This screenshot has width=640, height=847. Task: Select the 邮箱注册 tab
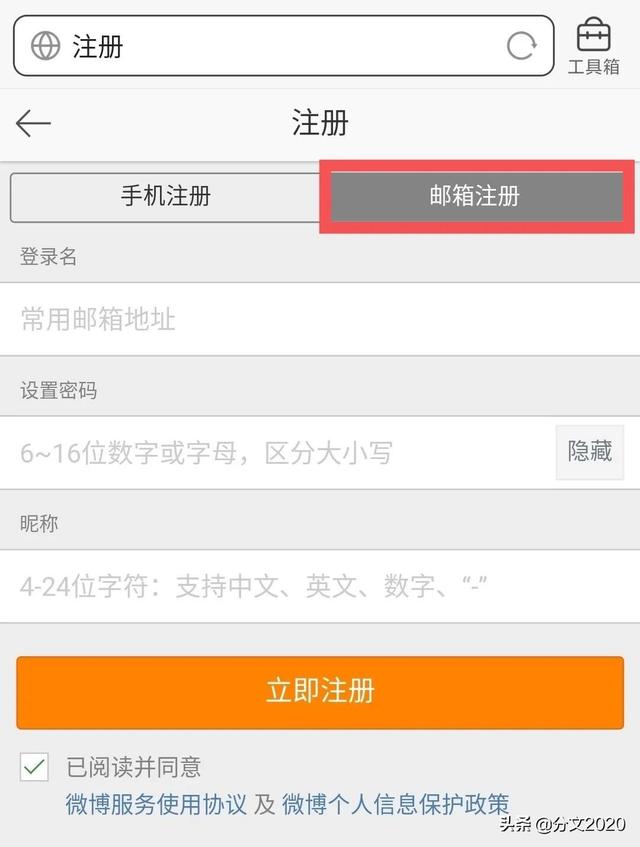pyautogui.click(x=476, y=196)
